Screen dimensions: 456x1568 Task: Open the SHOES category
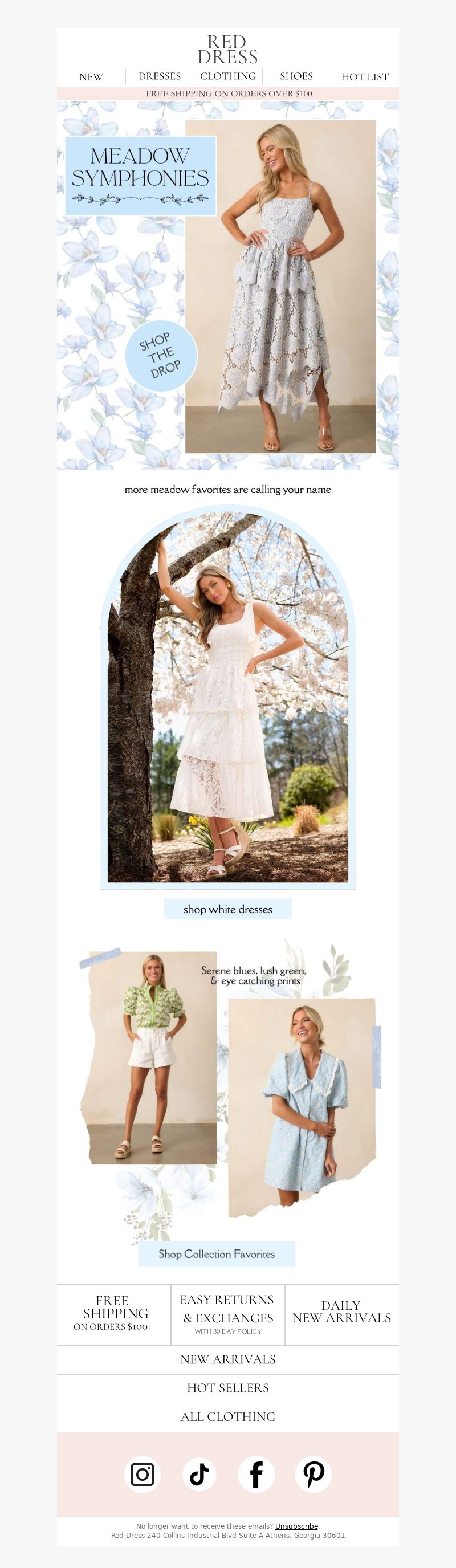coord(296,76)
